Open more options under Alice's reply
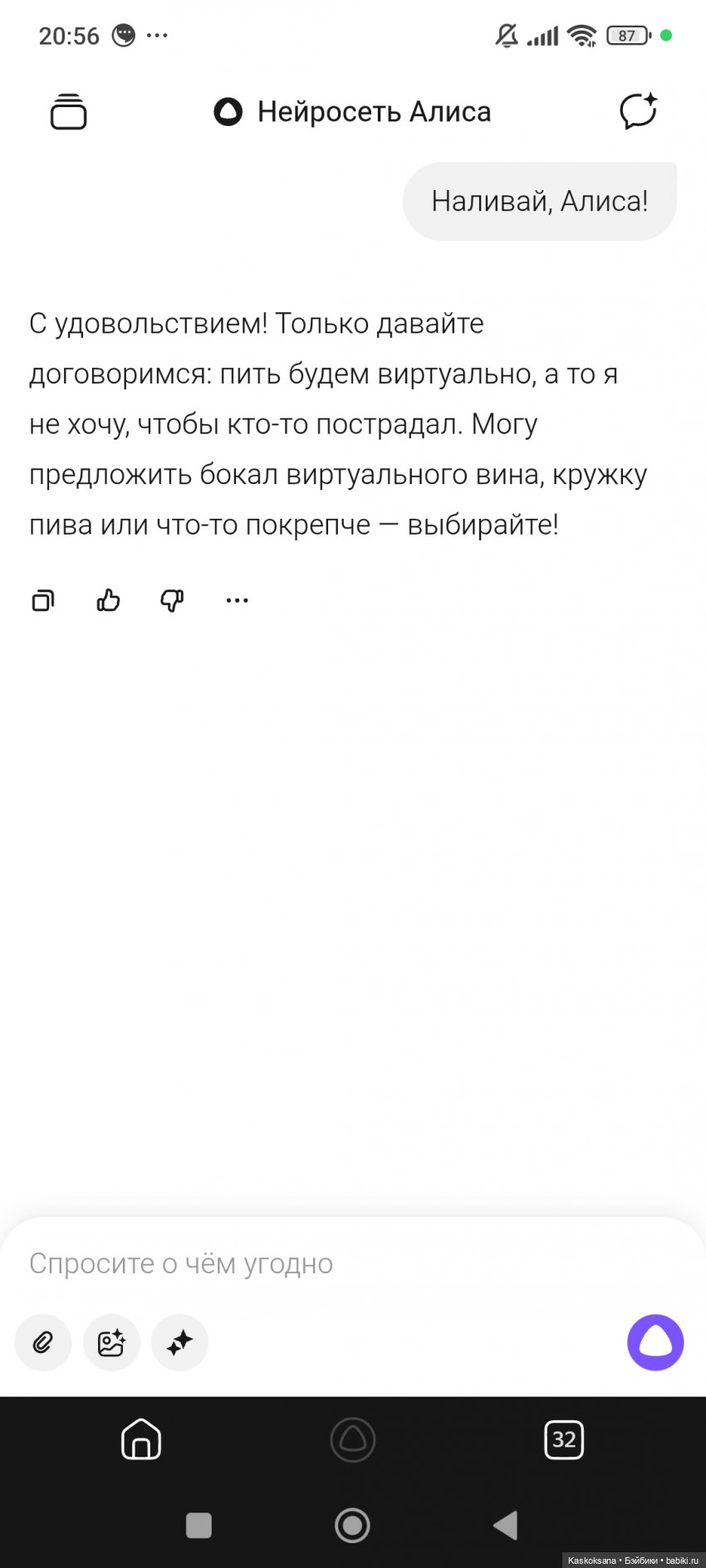Image resolution: width=706 pixels, height=1568 pixels. coord(238,600)
